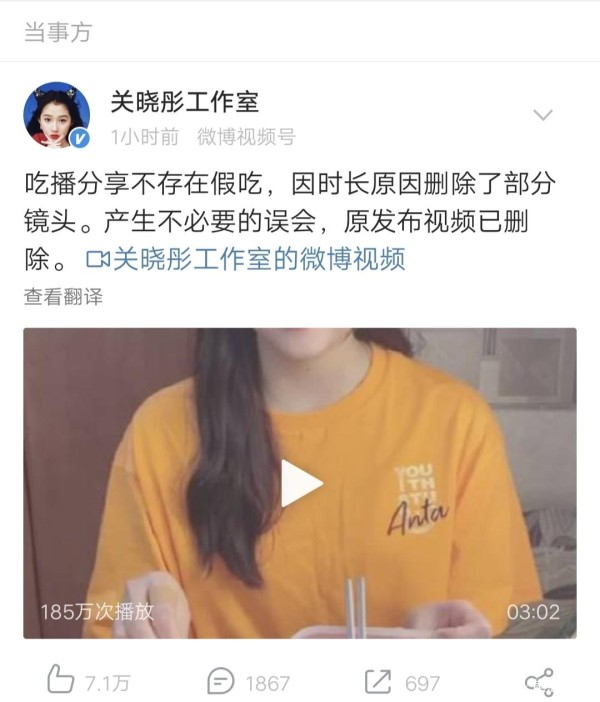The image size is (600, 702).
Task: Open 关晓彤工作室 profile avatar
Action: coord(56,115)
